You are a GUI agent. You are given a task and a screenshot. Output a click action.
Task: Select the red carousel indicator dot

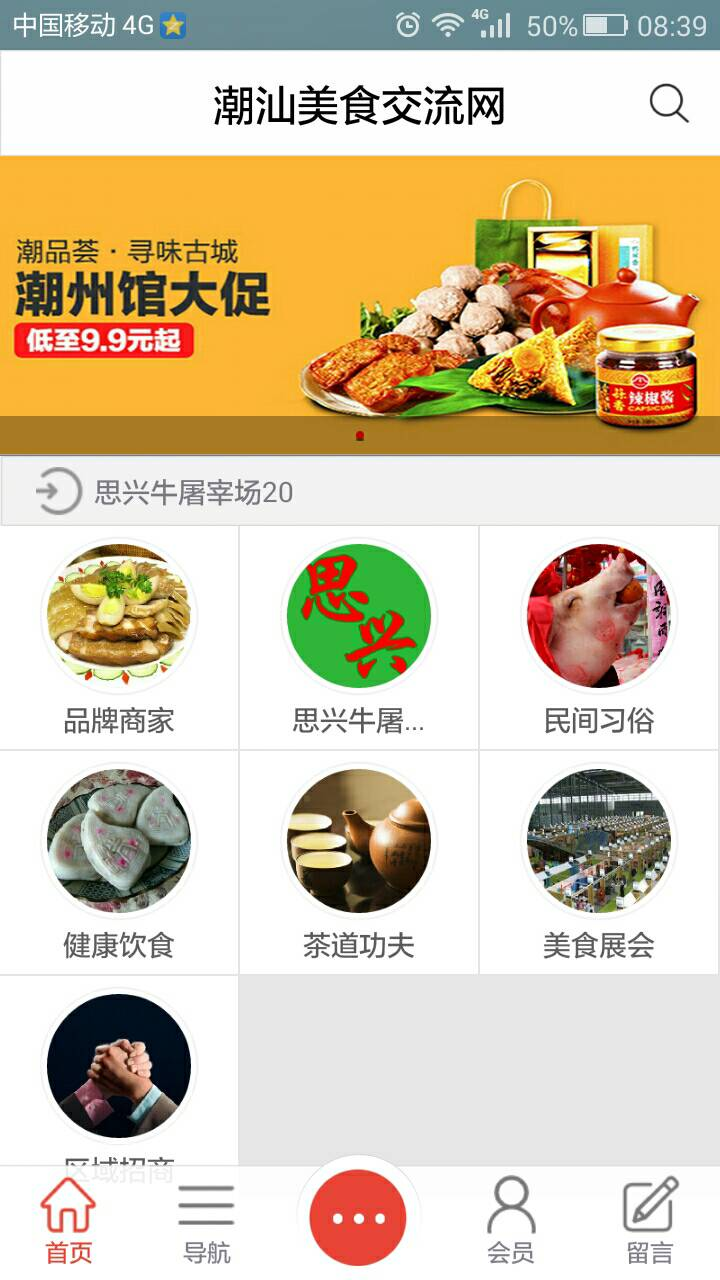[358, 435]
